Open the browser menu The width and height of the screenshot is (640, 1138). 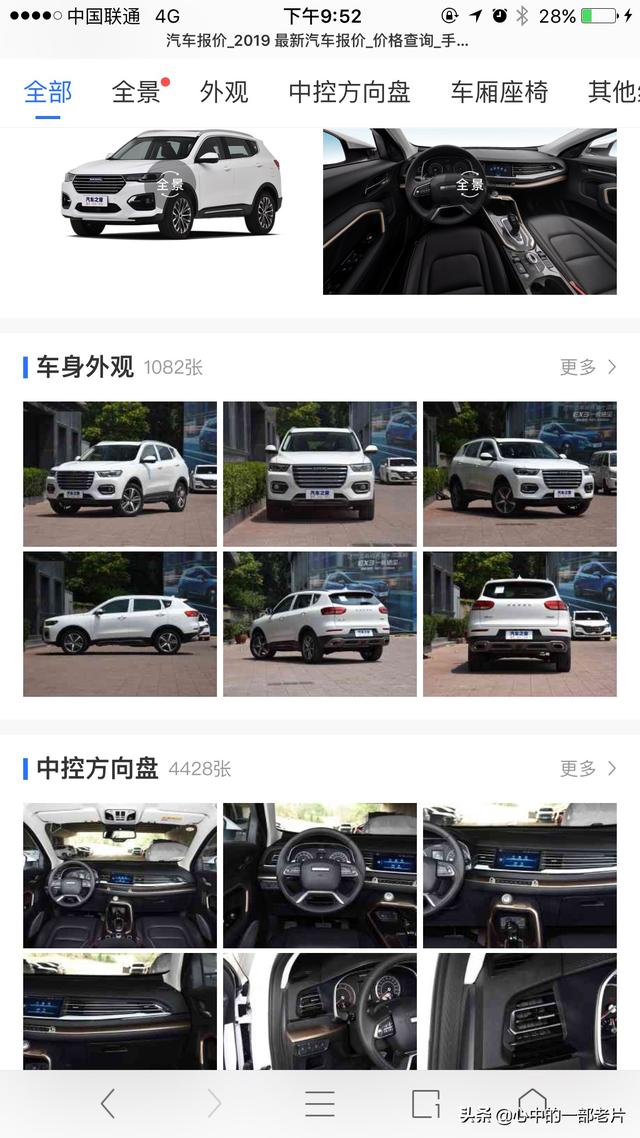(320, 1103)
